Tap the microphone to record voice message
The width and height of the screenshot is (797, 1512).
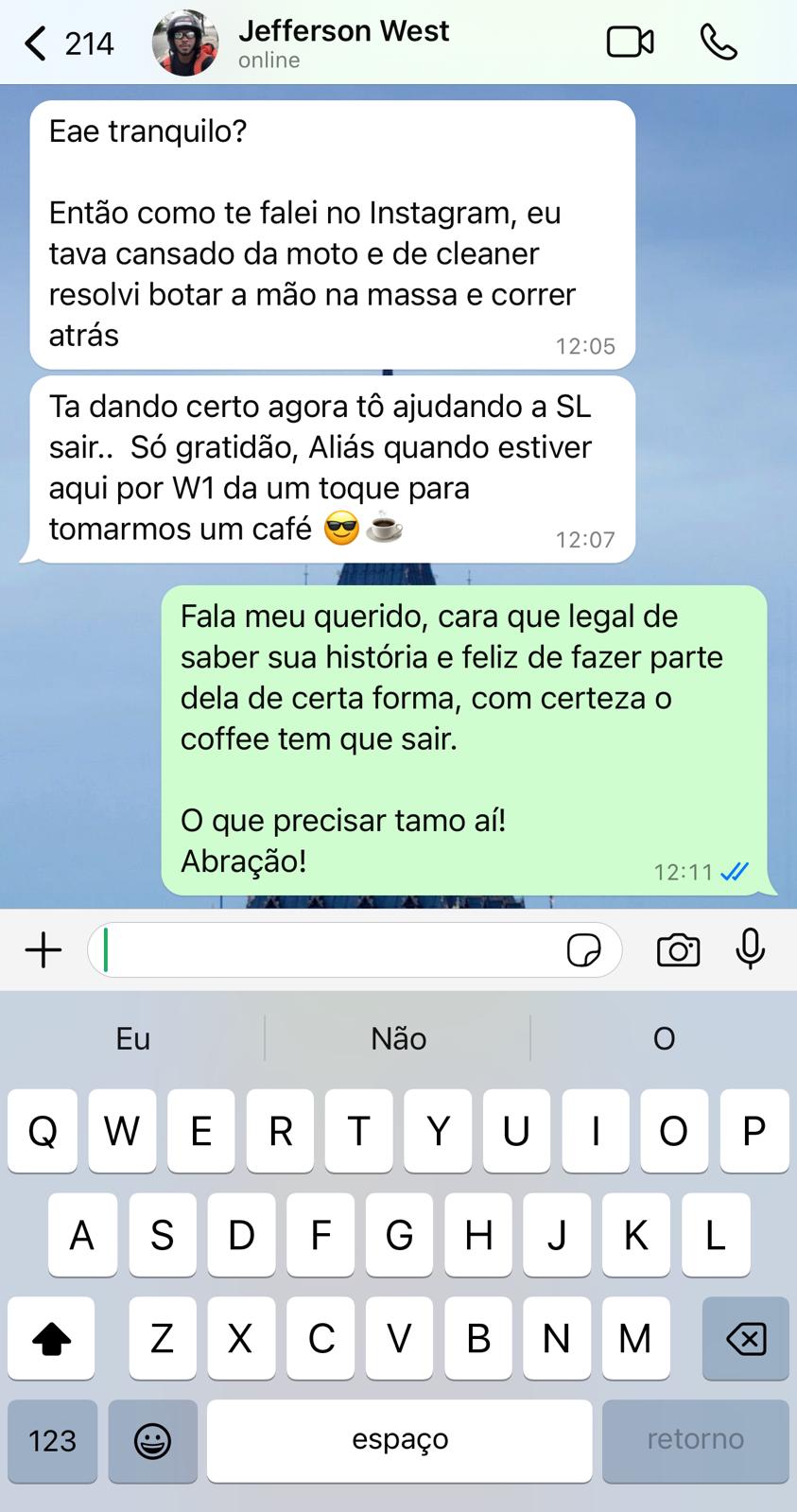[x=751, y=949]
